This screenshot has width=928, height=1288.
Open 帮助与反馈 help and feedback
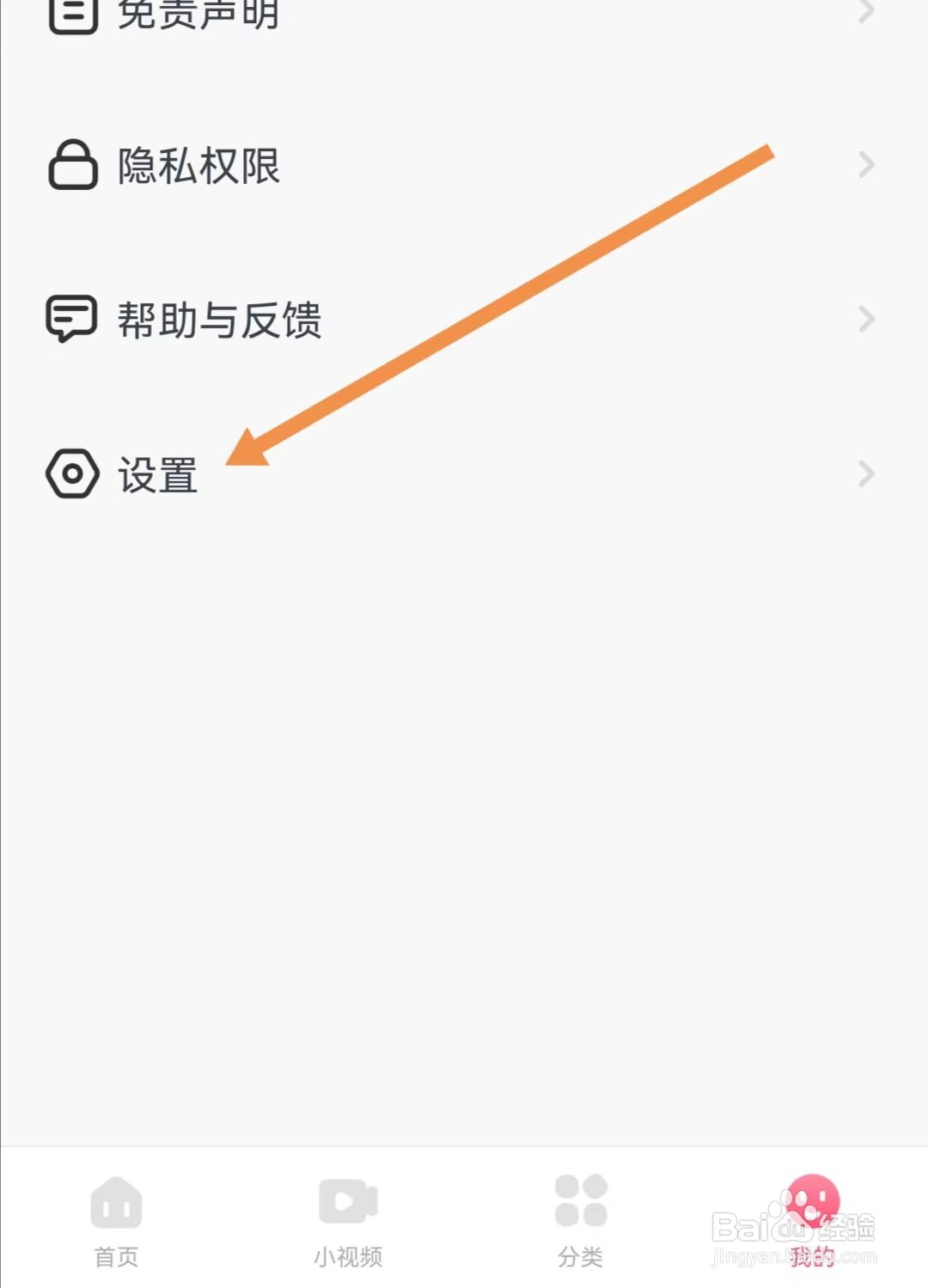pyautogui.click(x=219, y=320)
